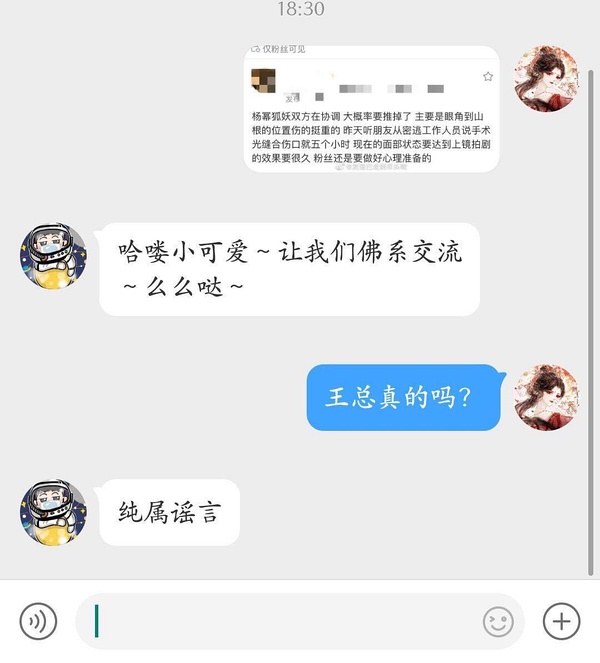The height and width of the screenshot is (663, 600).
Task: View the astronaut avatar profile beside 纯属谣言
Action: [x=54, y=513]
